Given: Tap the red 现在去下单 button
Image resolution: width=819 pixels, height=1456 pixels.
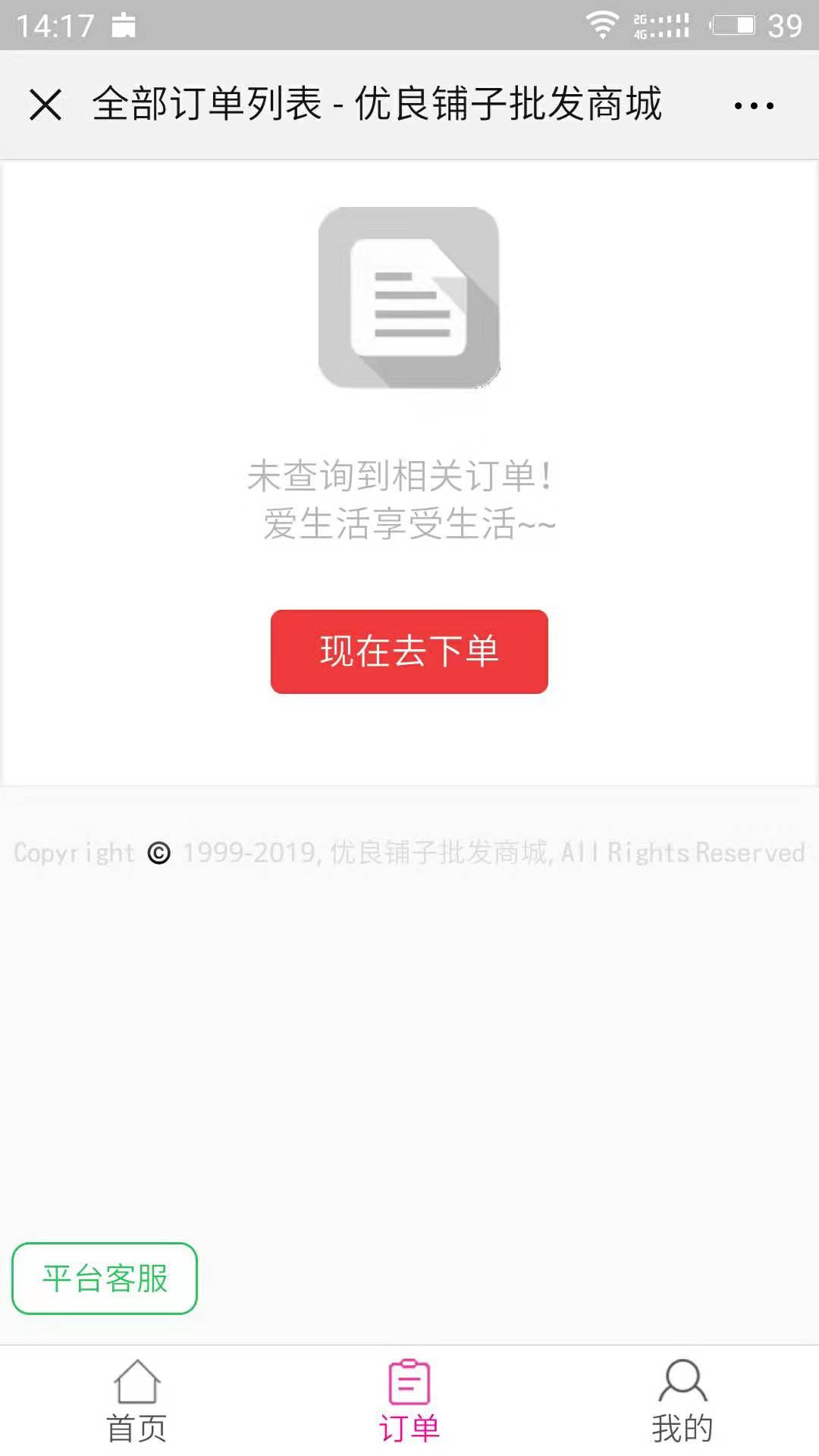Looking at the screenshot, I should coord(409,651).
